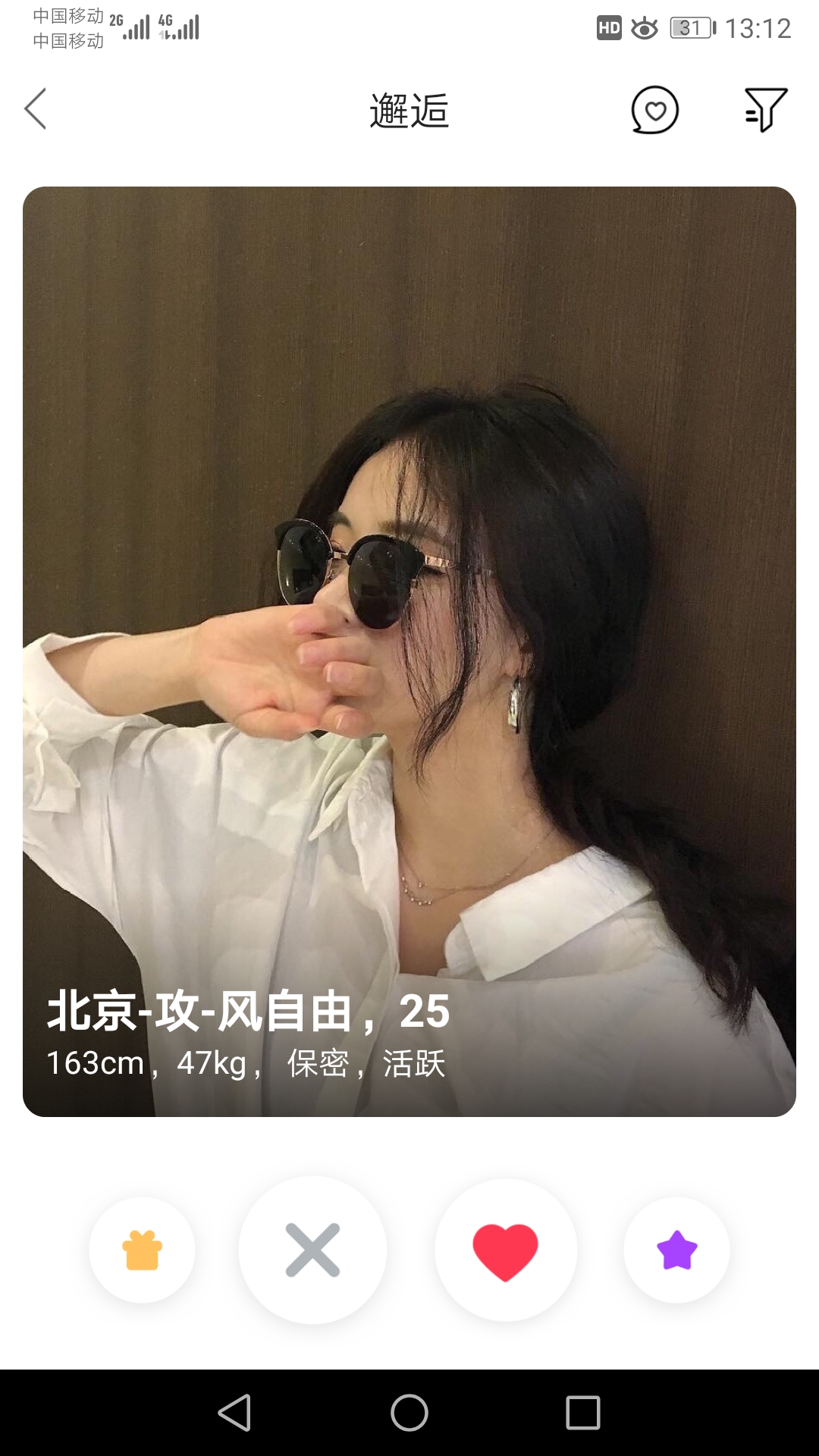Tap the 邂逅 title text
Screen dimensions: 819x1456
coord(409,111)
